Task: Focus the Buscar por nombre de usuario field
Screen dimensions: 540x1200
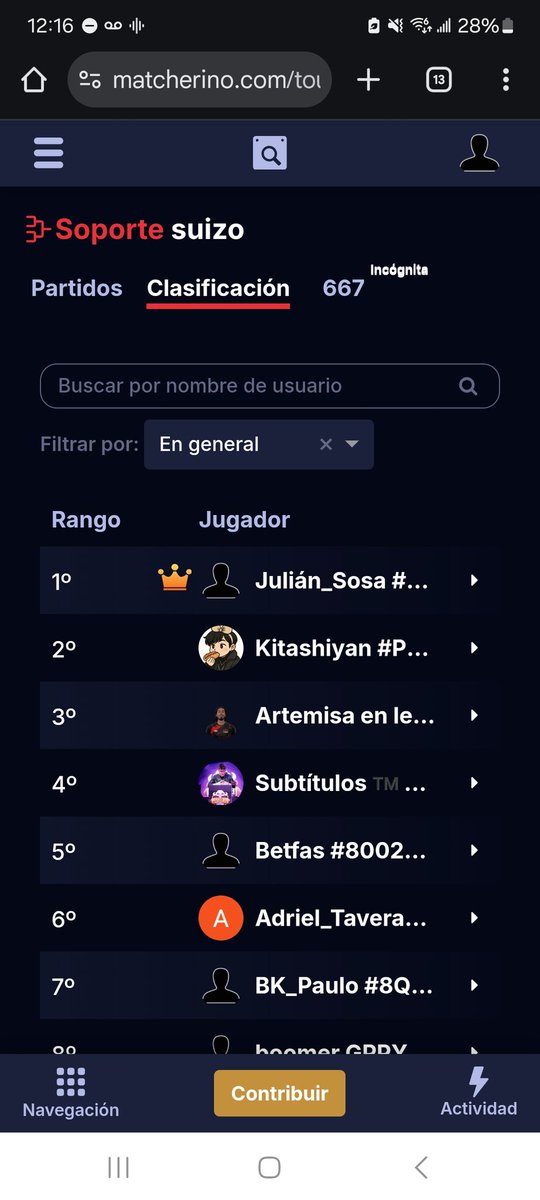Action: (x=270, y=386)
